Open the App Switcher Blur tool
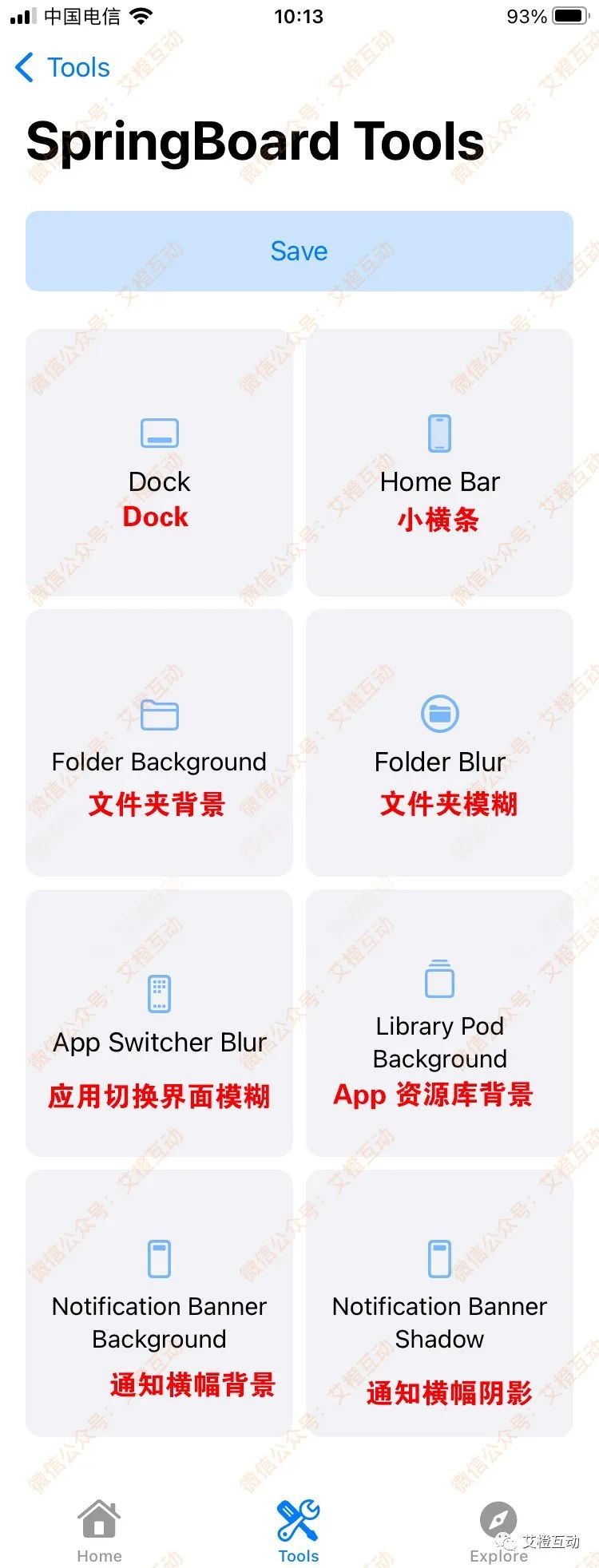The image size is (599, 1568). click(x=160, y=1023)
